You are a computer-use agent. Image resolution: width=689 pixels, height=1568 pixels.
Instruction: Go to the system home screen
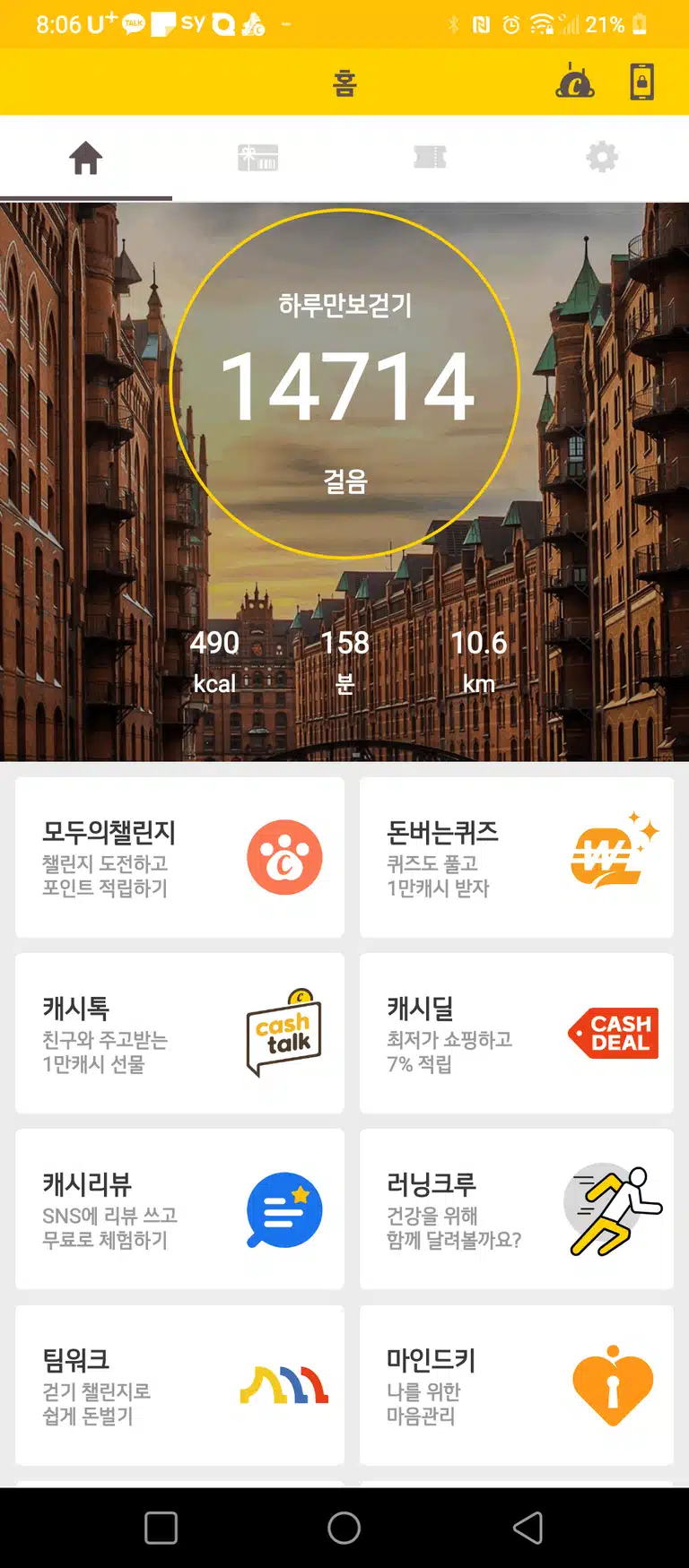pyautogui.click(x=344, y=1528)
